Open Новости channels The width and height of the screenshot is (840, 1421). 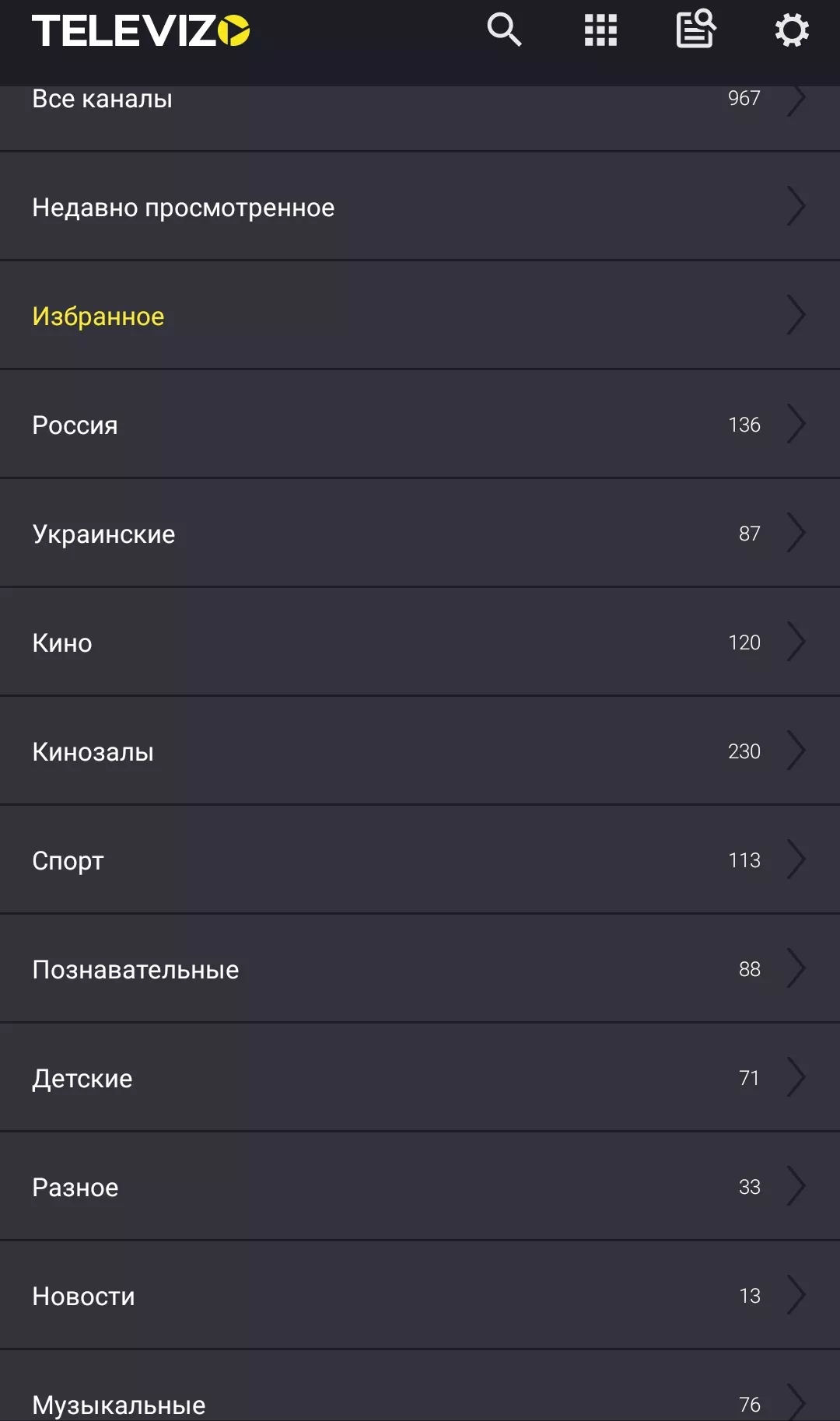click(x=420, y=1295)
